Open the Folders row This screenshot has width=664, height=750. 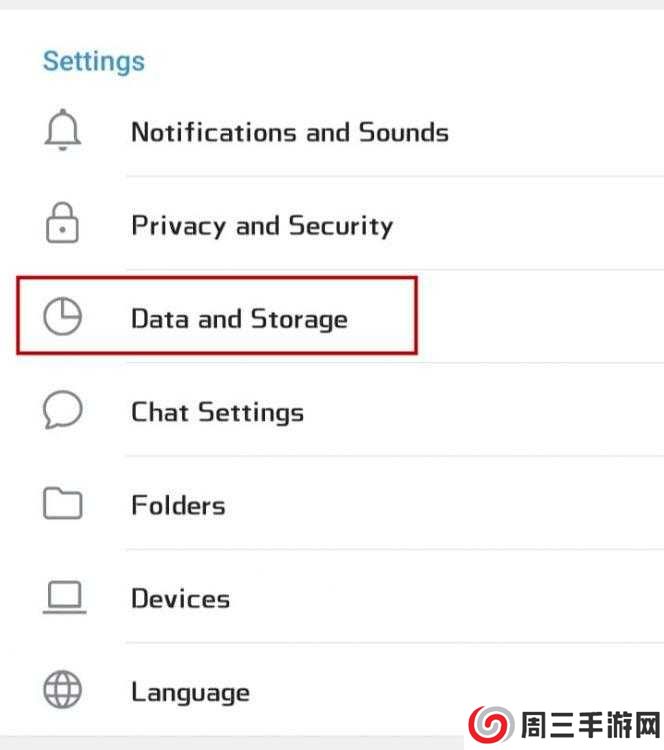(178, 505)
